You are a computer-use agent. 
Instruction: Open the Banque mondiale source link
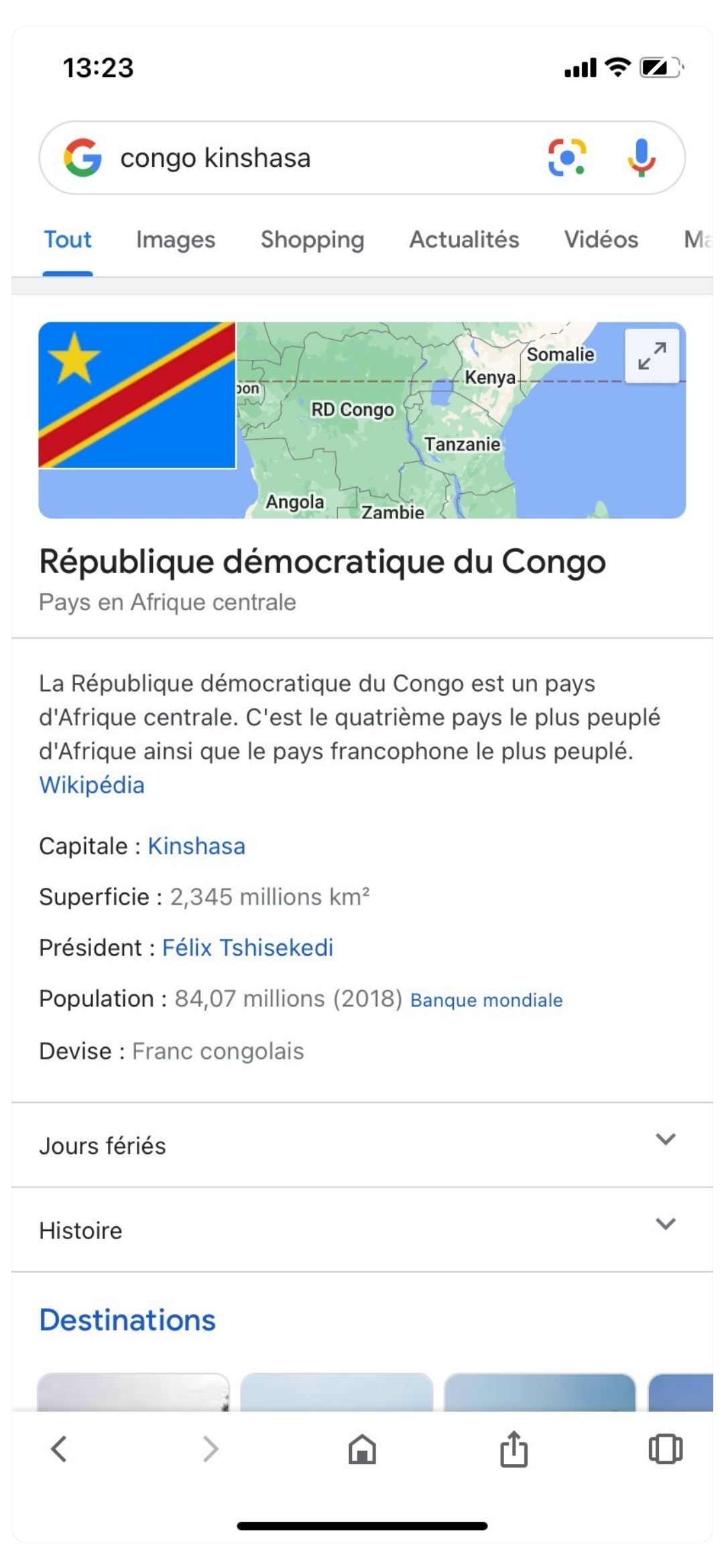[x=486, y=1000]
